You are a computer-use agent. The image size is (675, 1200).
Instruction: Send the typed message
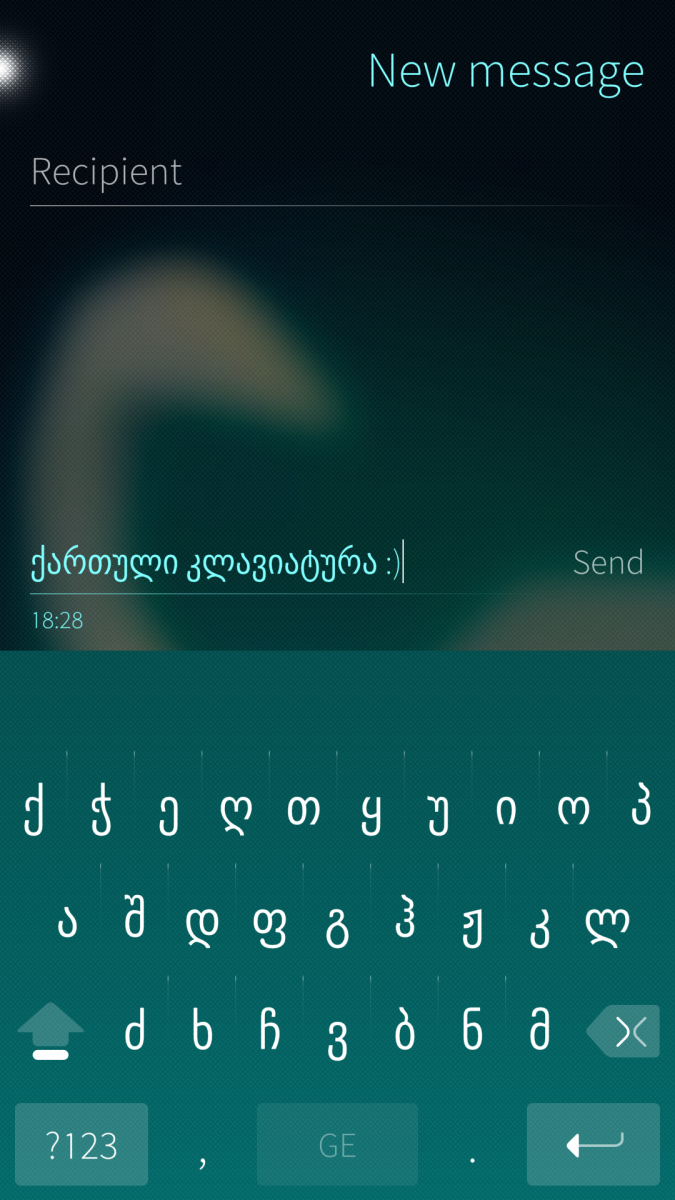(x=607, y=563)
